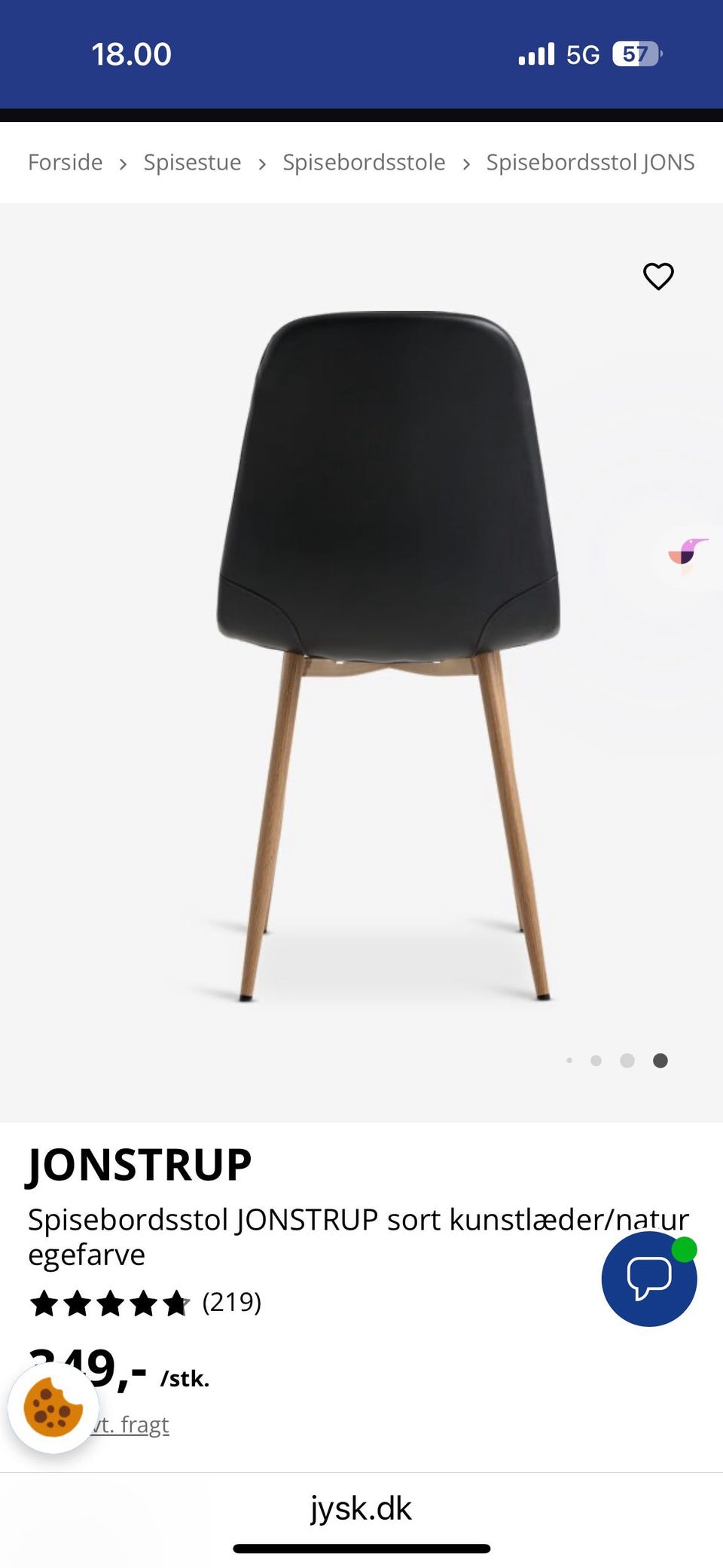Open cookie settings via the cookie icon
Screen dimensions: 723x1568
click(x=53, y=1408)
